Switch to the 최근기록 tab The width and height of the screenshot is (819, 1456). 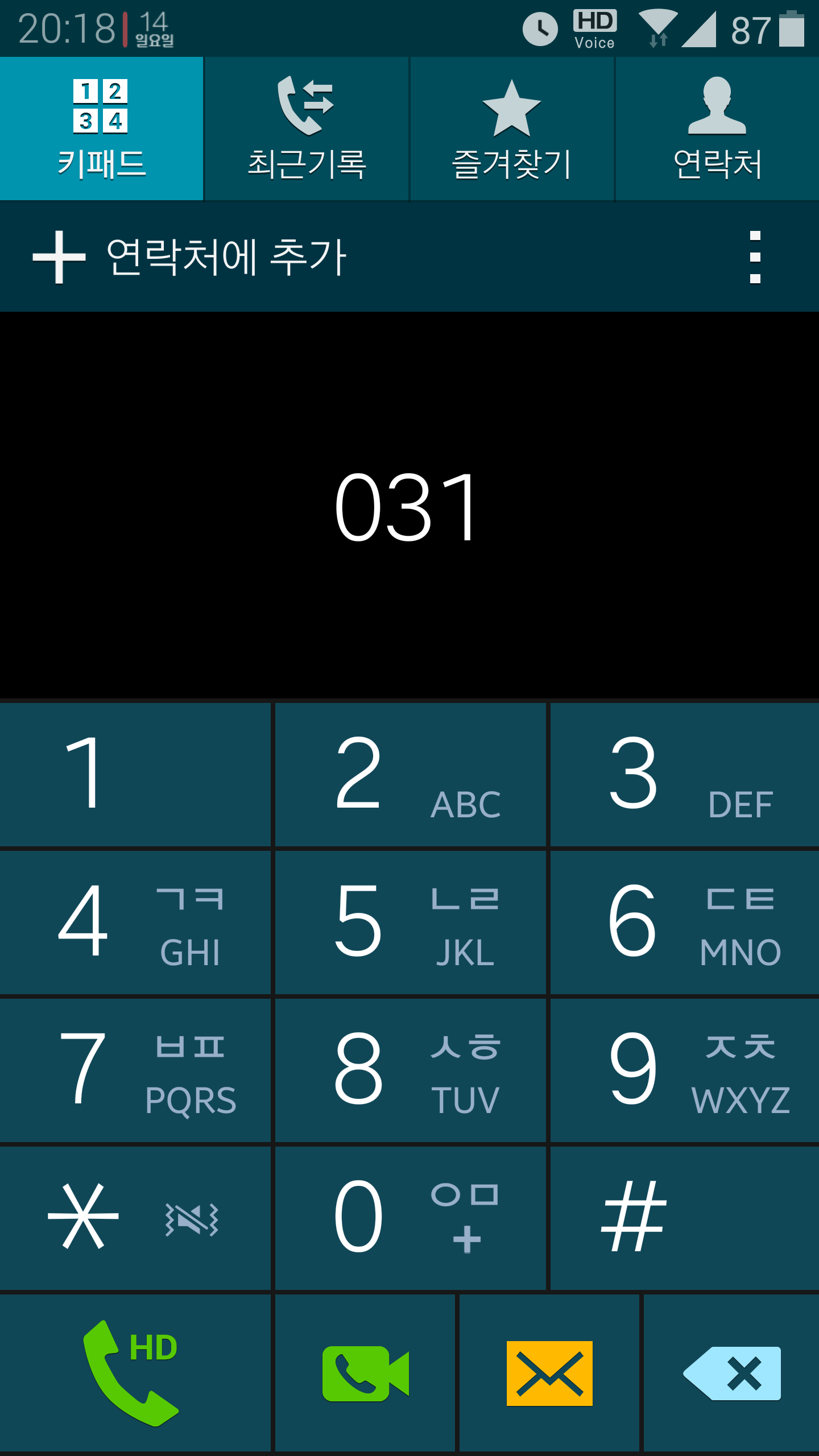click(x=307, y=129)
